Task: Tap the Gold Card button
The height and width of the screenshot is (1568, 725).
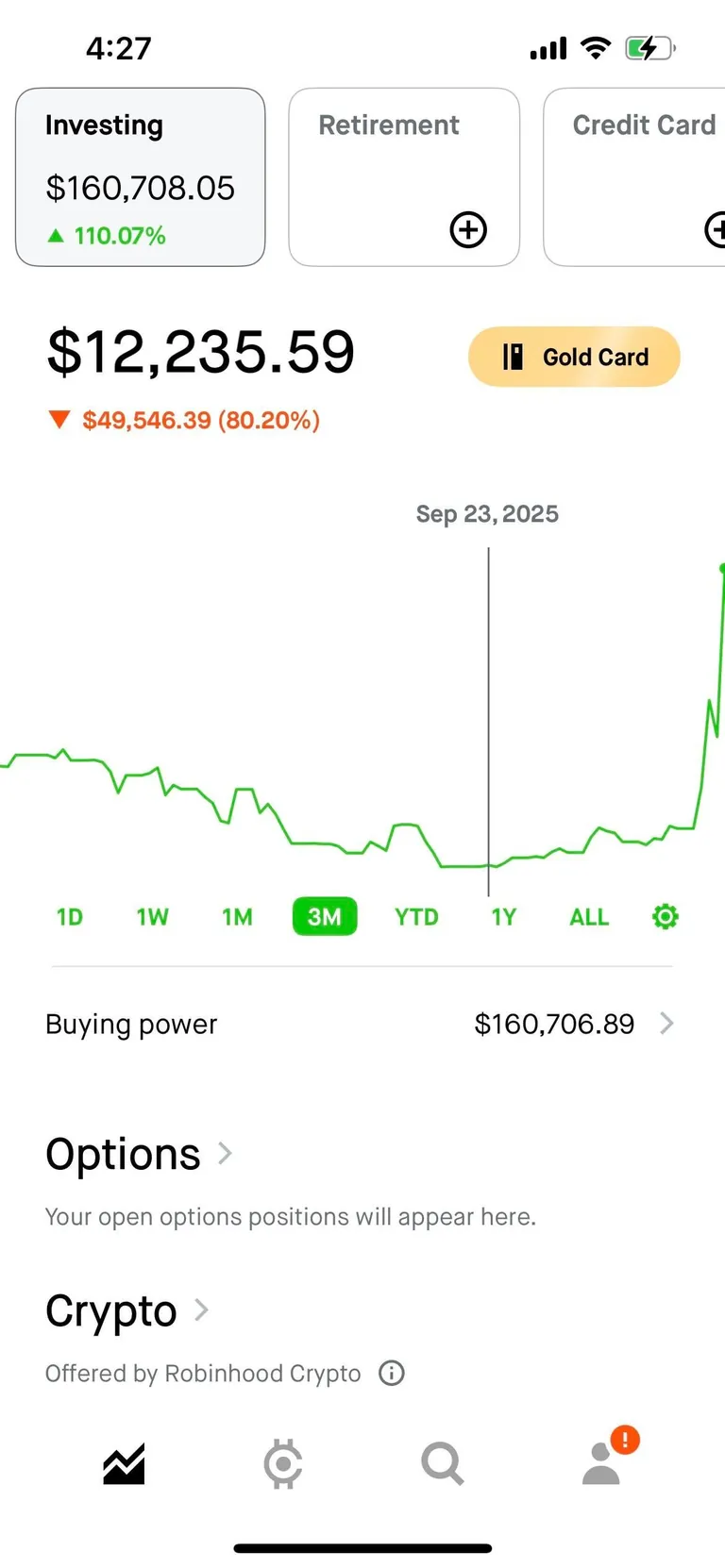Action: click(x=573, y=357)
